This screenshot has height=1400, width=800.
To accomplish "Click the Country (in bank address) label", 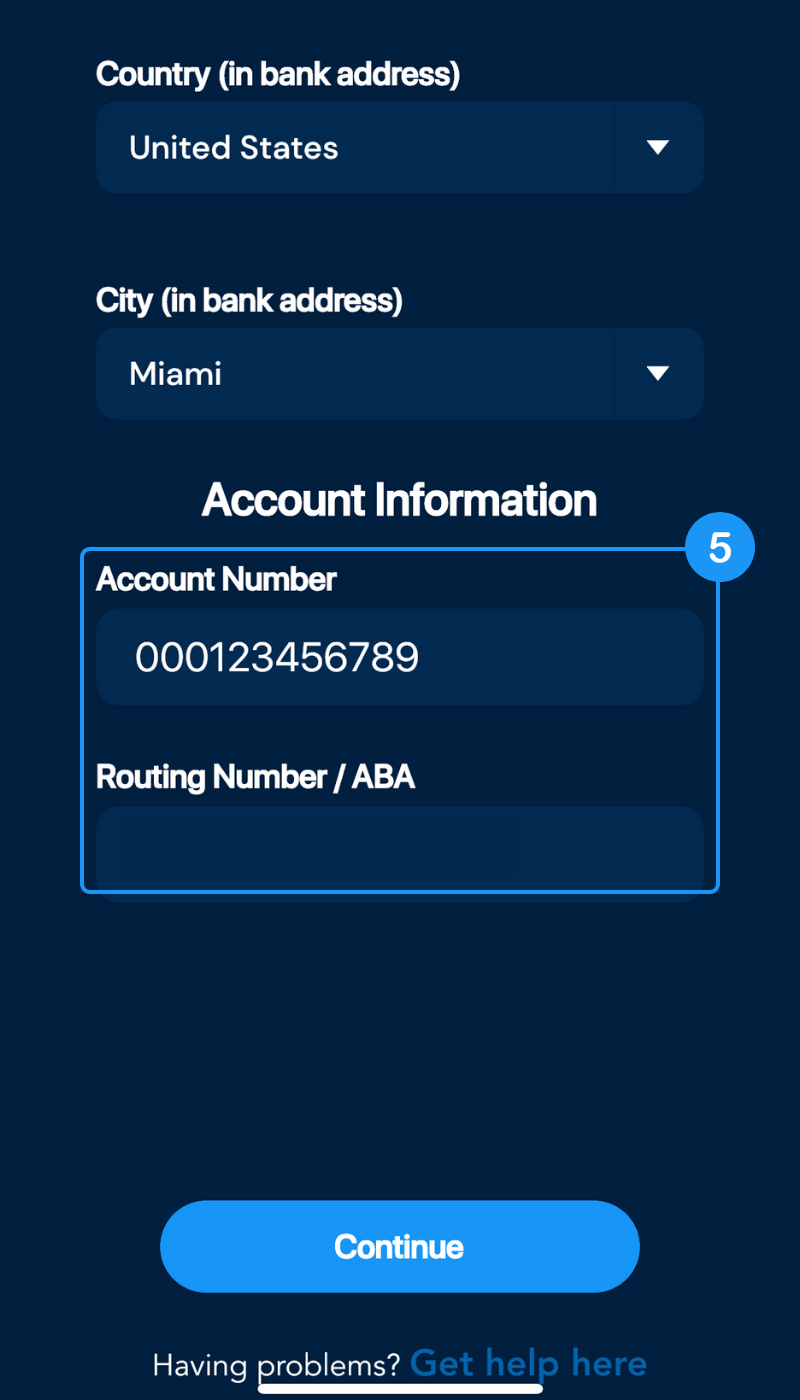I will pos(277,73).
